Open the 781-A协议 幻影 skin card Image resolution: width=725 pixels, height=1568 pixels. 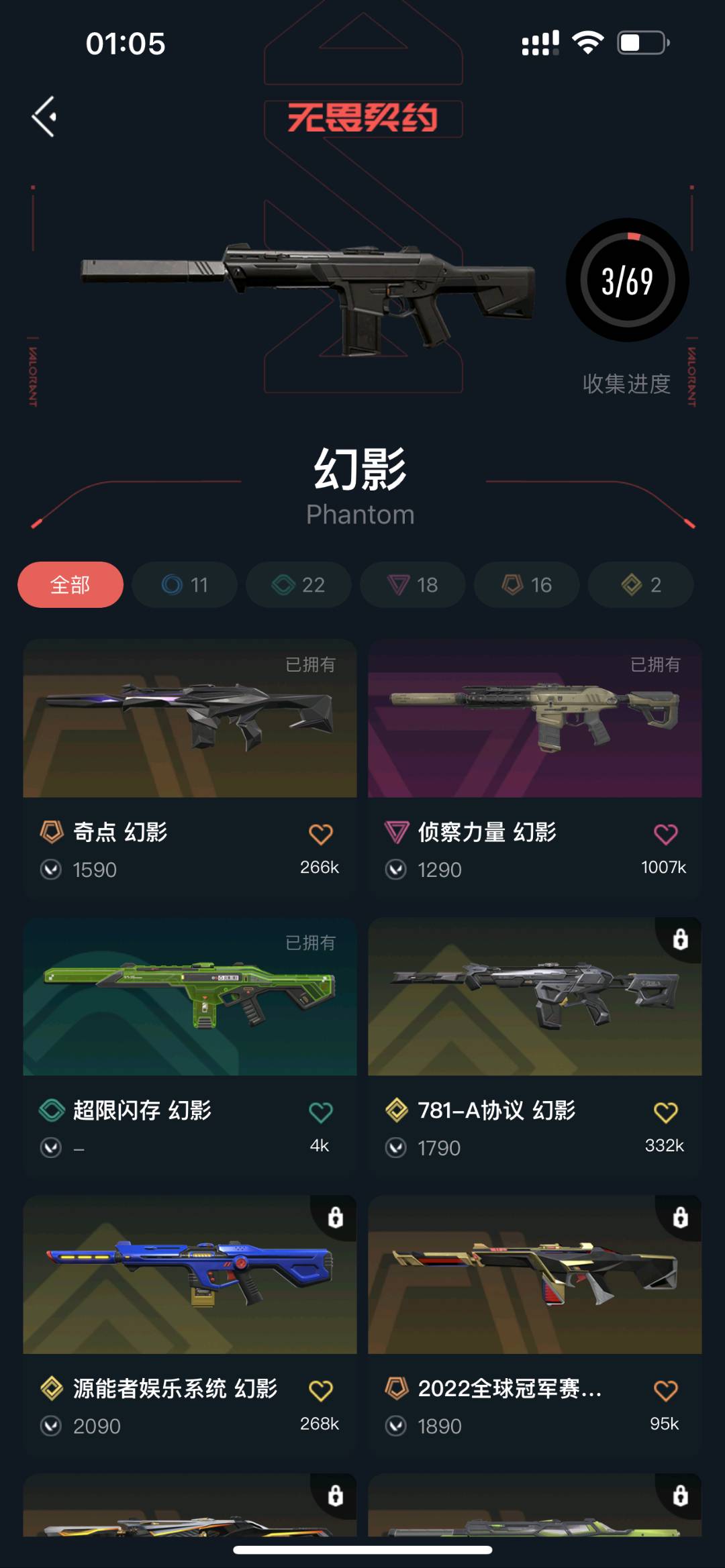click(535, 1047)
